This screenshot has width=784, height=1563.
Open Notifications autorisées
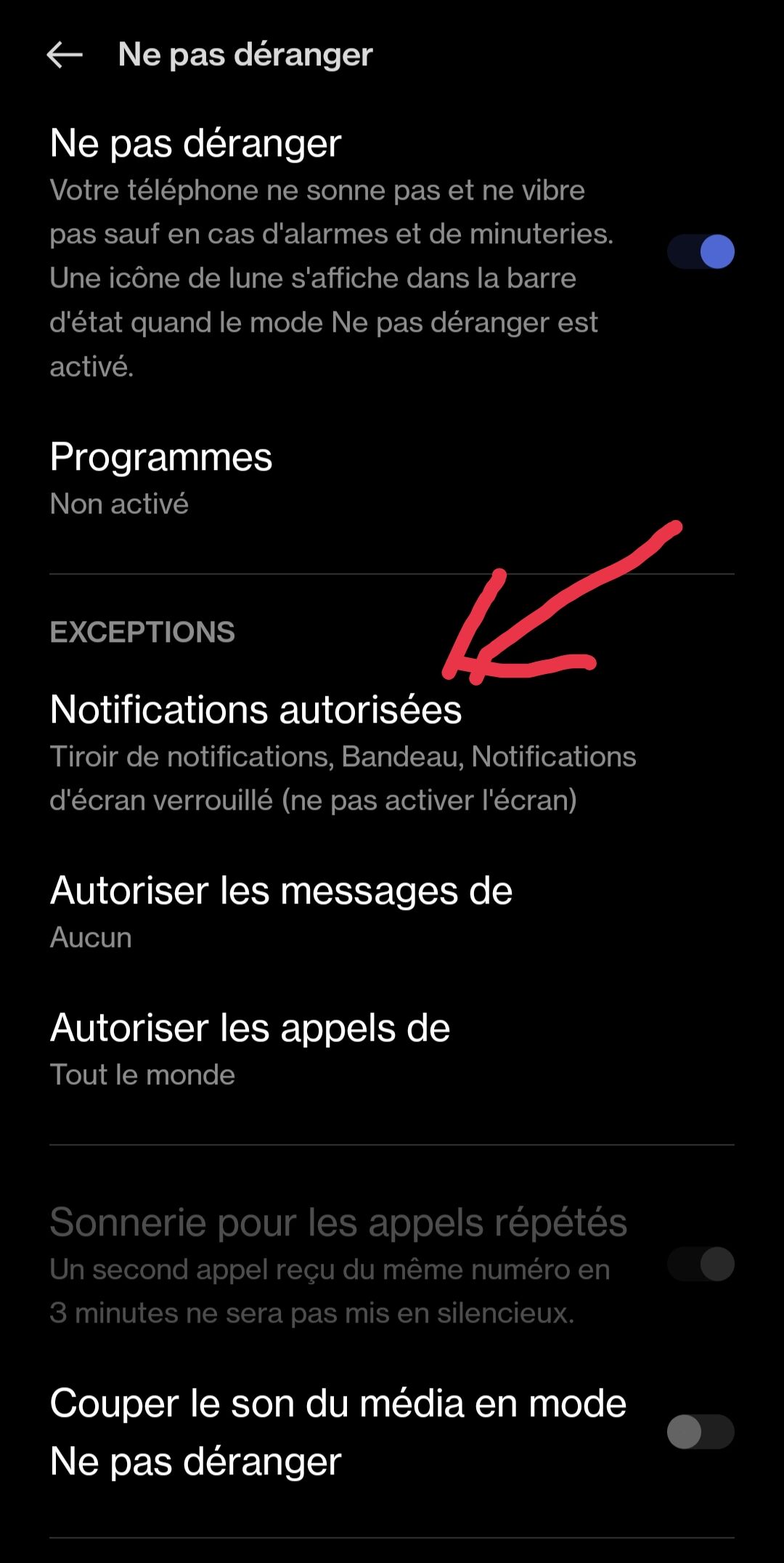coord(392,752)
